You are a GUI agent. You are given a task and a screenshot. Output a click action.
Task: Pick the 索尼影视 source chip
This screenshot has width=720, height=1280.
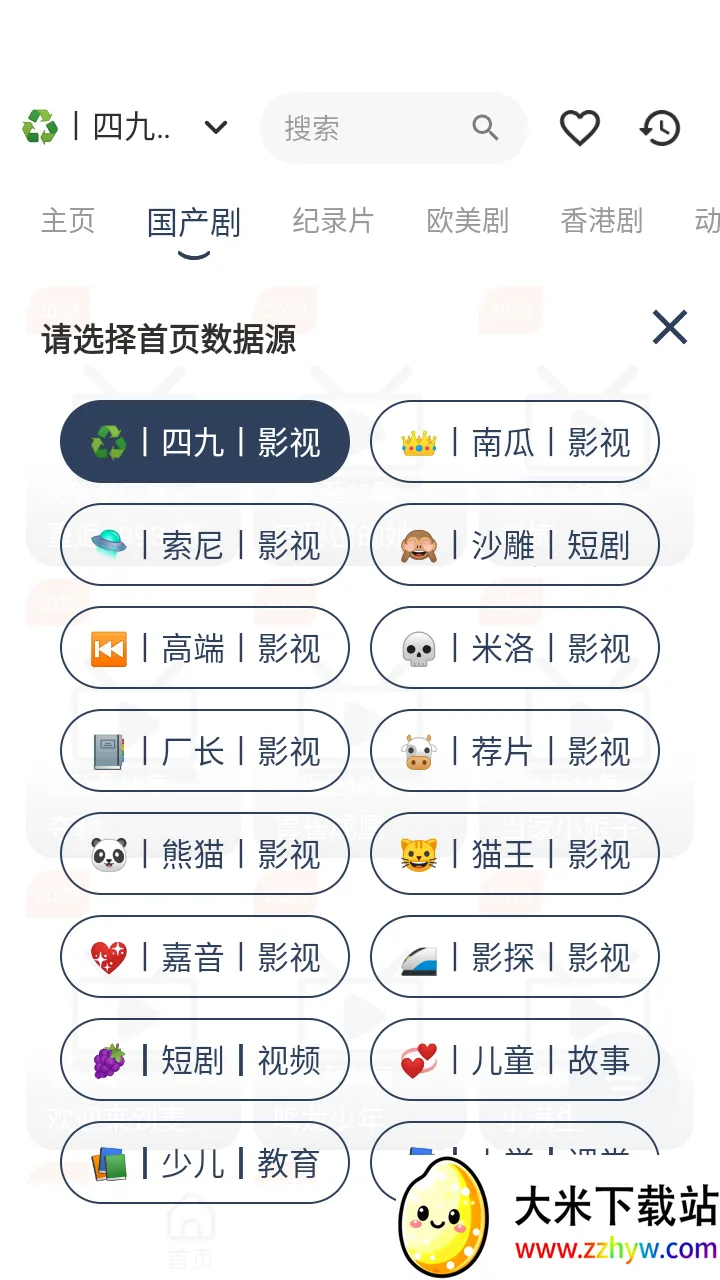205,545
